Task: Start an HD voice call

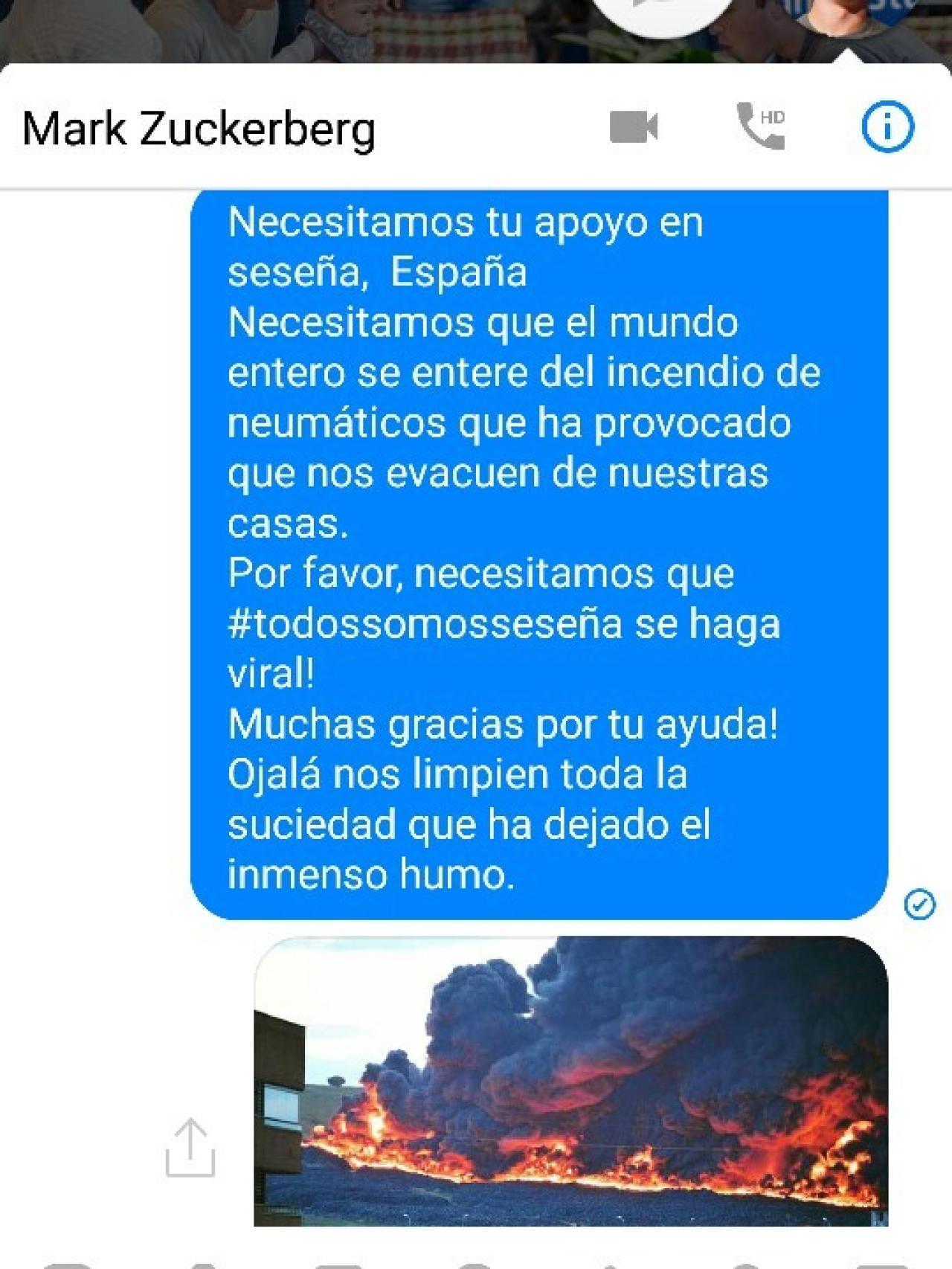Action: 760,126
